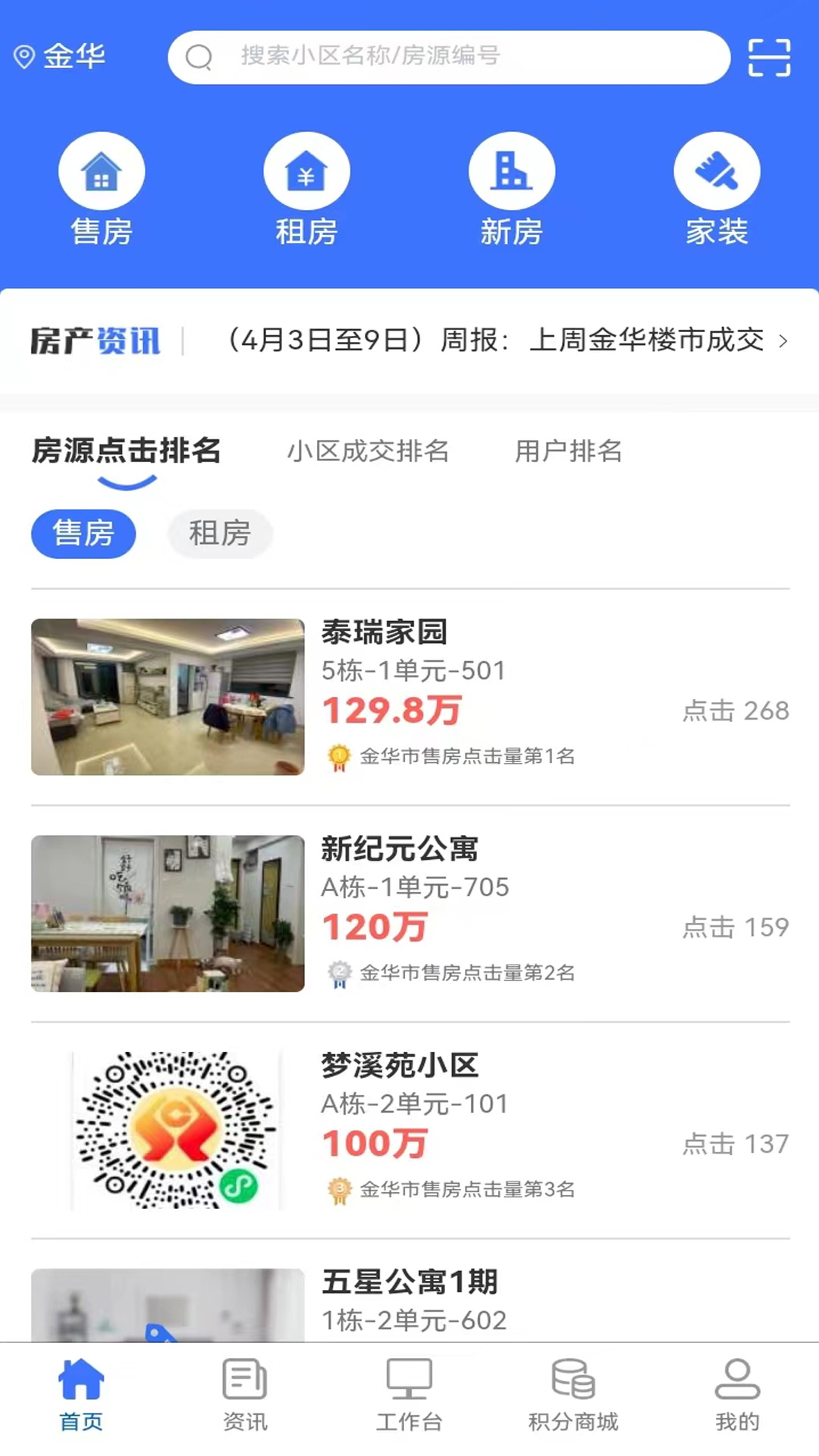Open the 工作台 tab
The width and height of the screenshot is (819, 1456).
tap(409, 1395)
